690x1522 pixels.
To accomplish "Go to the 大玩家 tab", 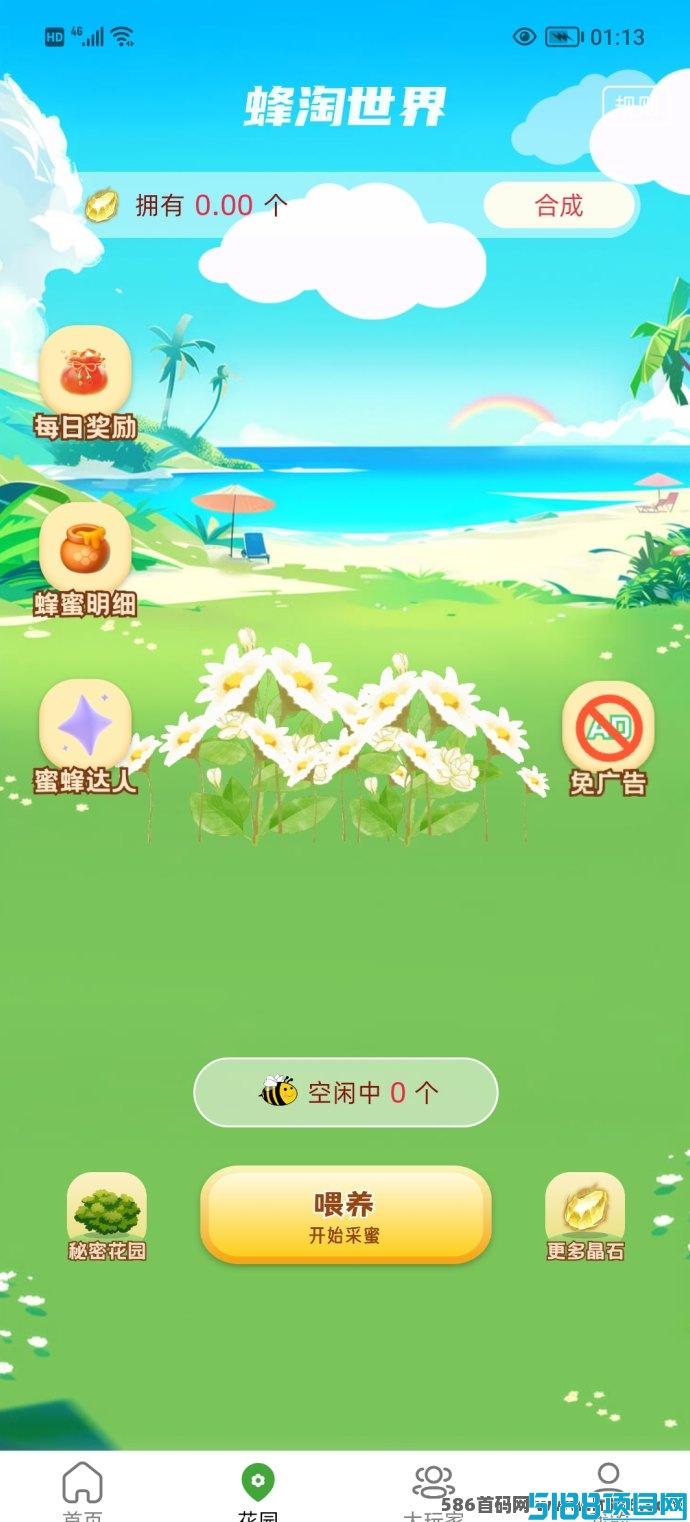I will 433,1491.
